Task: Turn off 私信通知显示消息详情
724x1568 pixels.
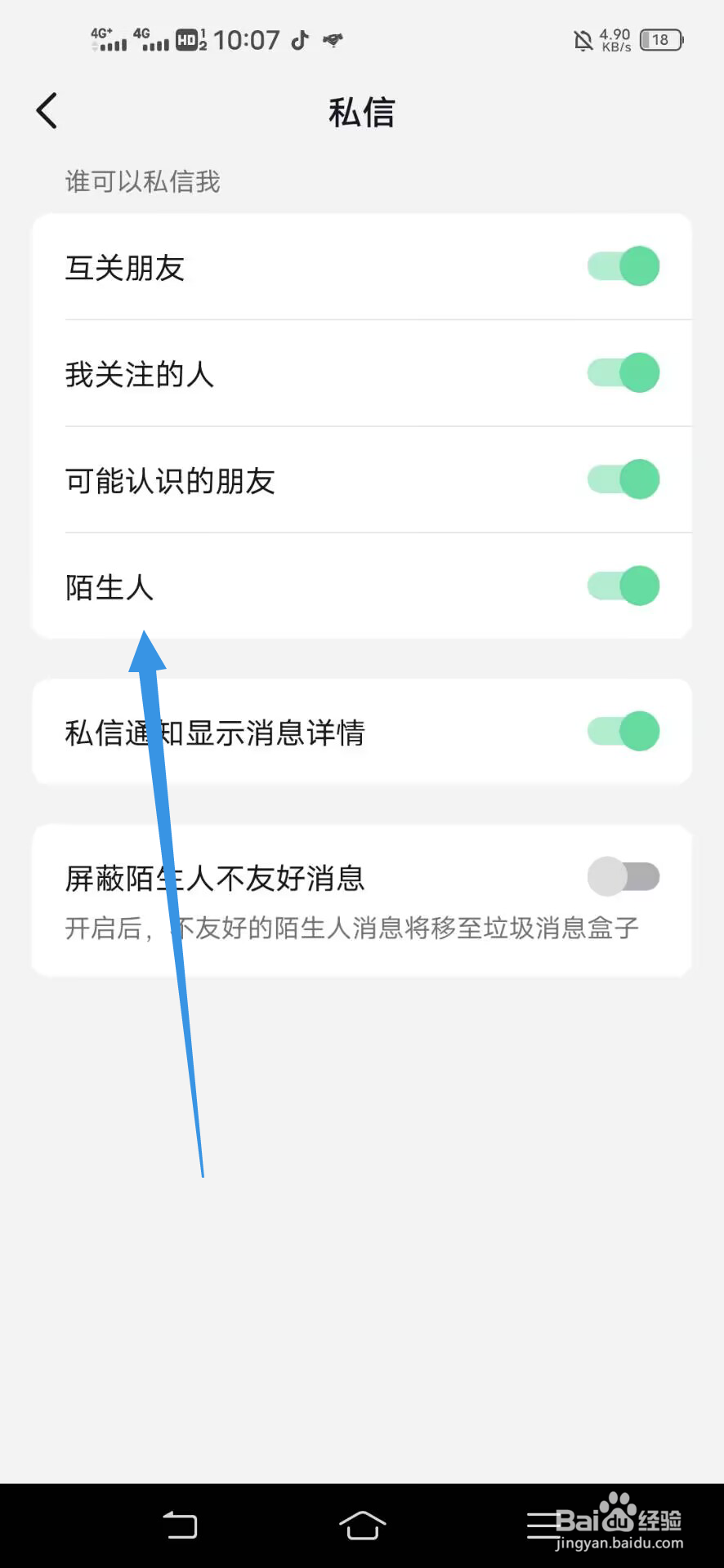Action: coord(623,731)
